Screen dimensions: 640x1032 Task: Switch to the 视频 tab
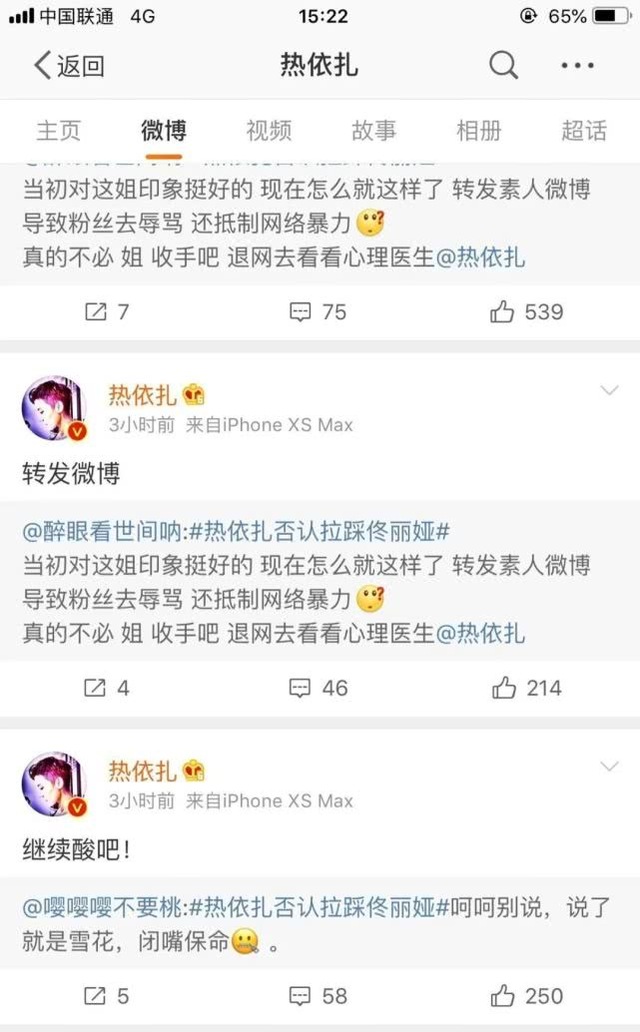269,130
